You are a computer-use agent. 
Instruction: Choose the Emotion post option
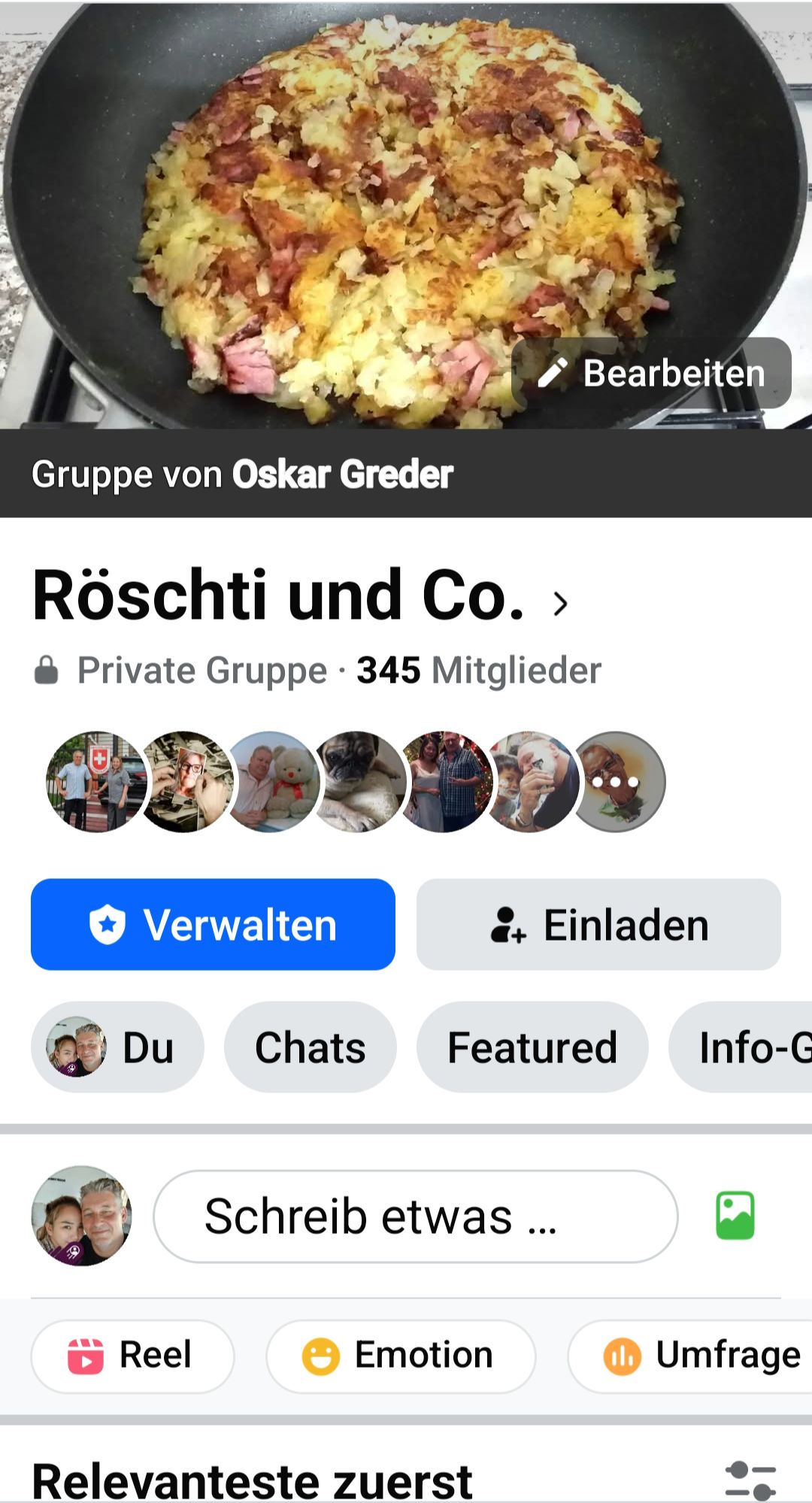(x=400, y=1356)
